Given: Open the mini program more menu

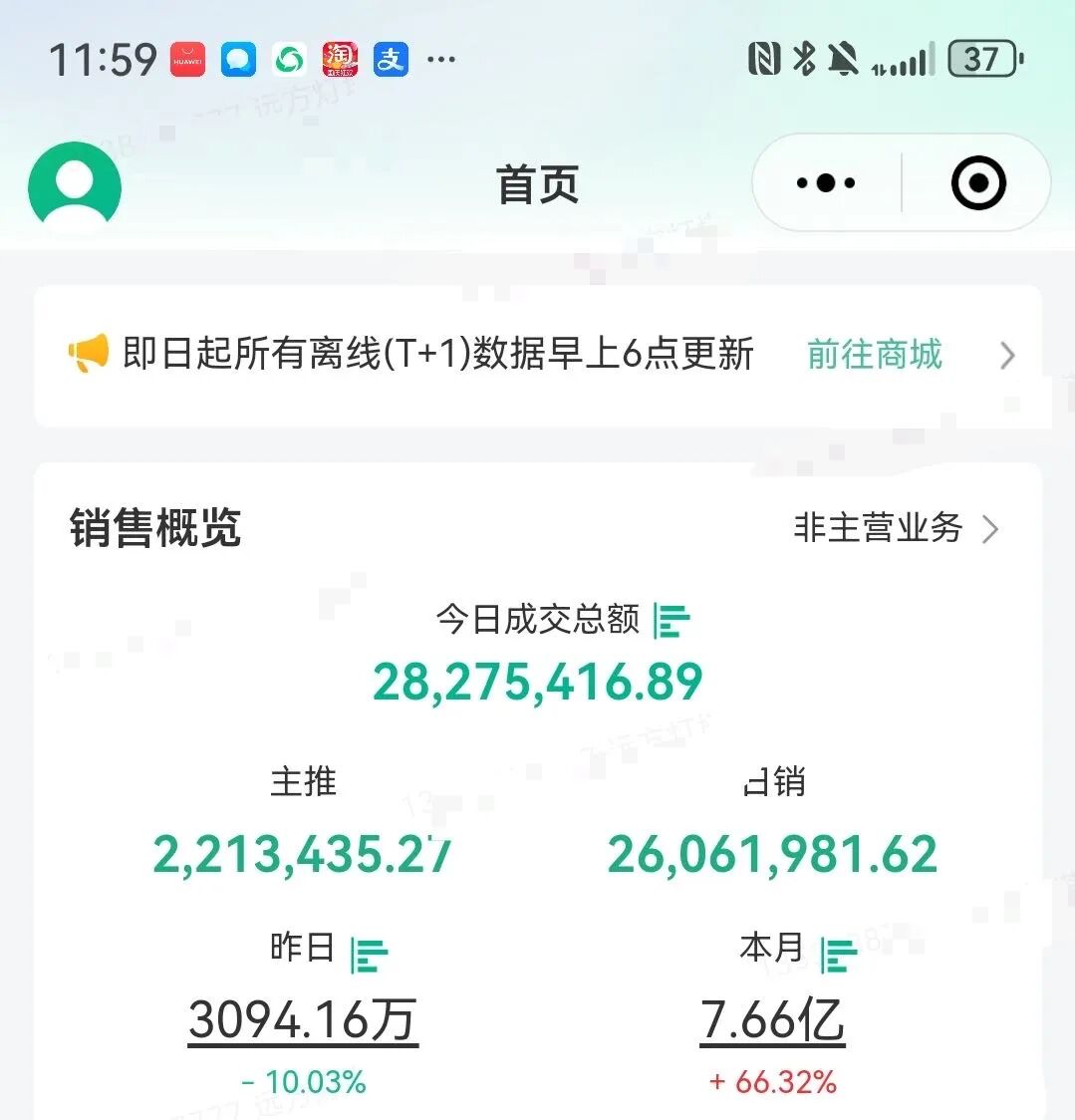Looking at the screenshot, I should [826, 183].
